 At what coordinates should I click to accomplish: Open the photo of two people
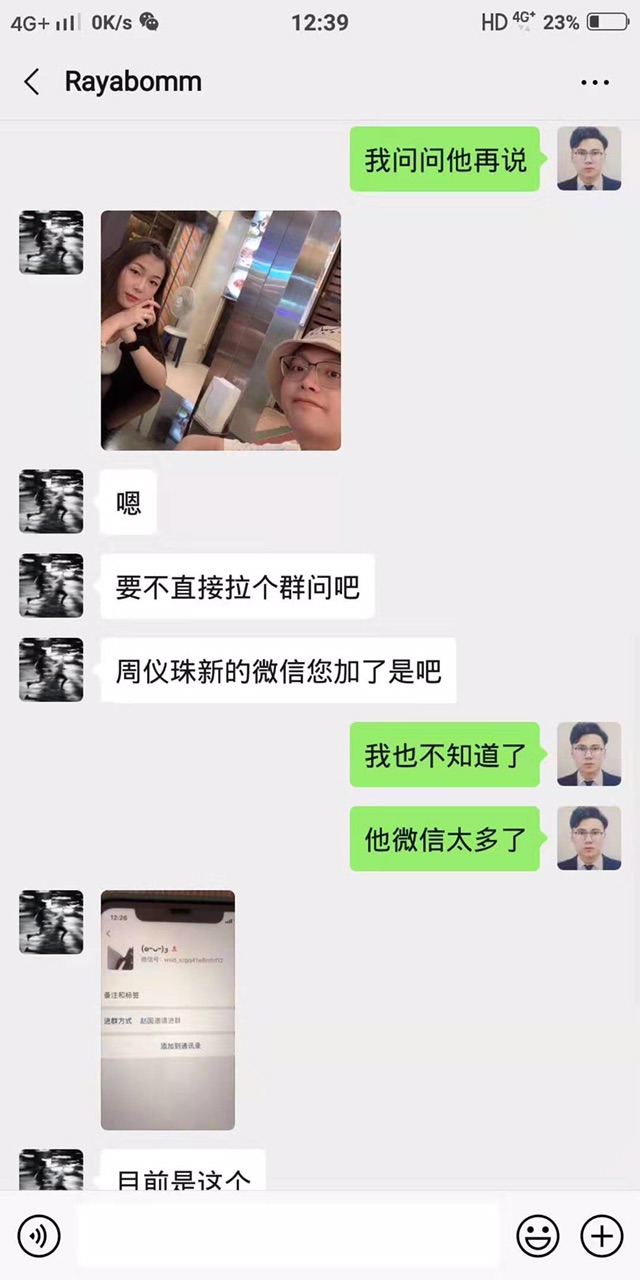click(x=221, y=330)
